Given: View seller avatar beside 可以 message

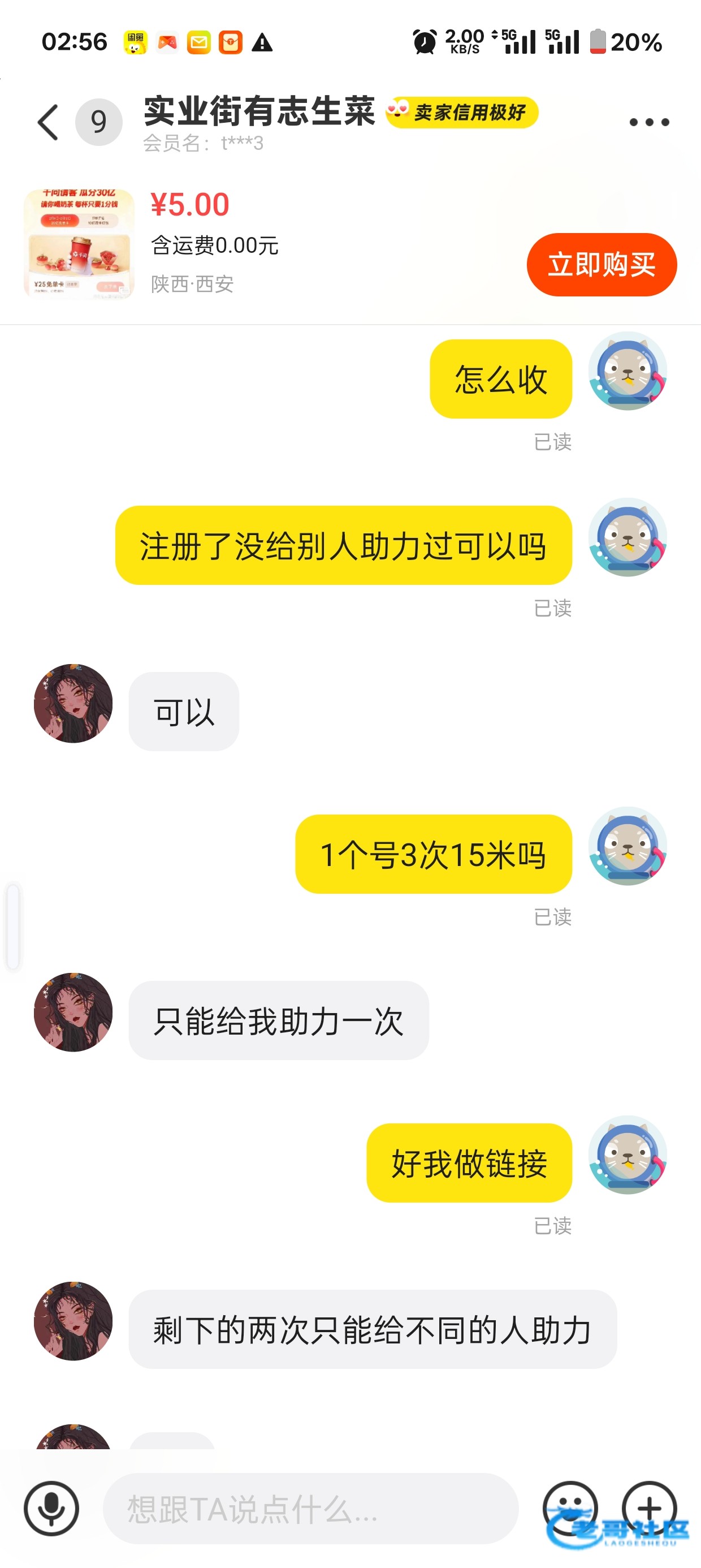Looking at the screenshot, I should coord(73,703).
